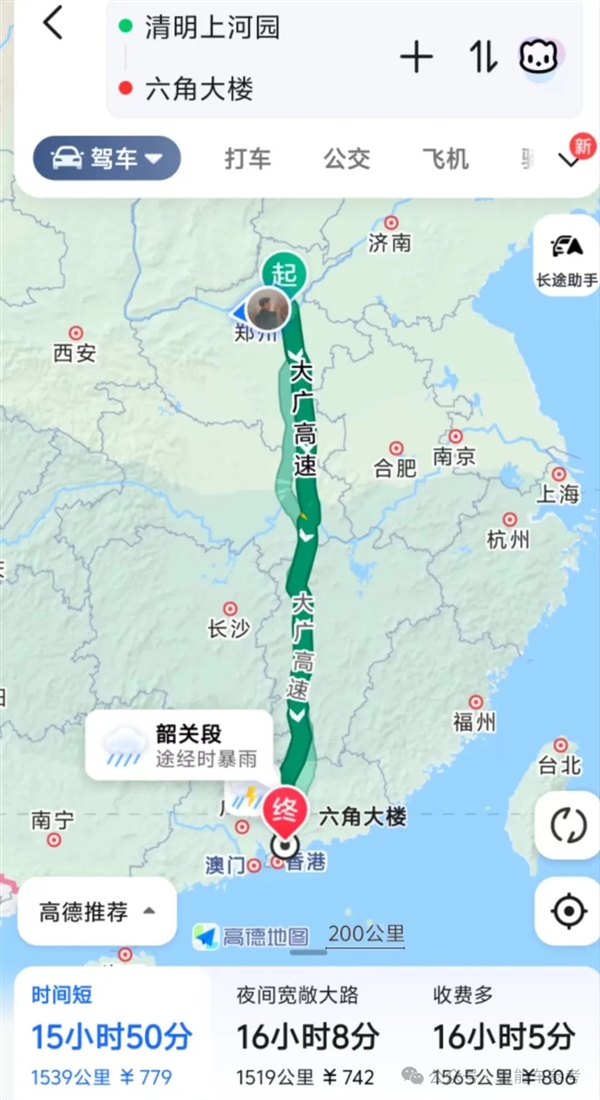The image size is (600, 1100).
Task: Add a waypoint with the plus icon
Action: click(416, 58)
